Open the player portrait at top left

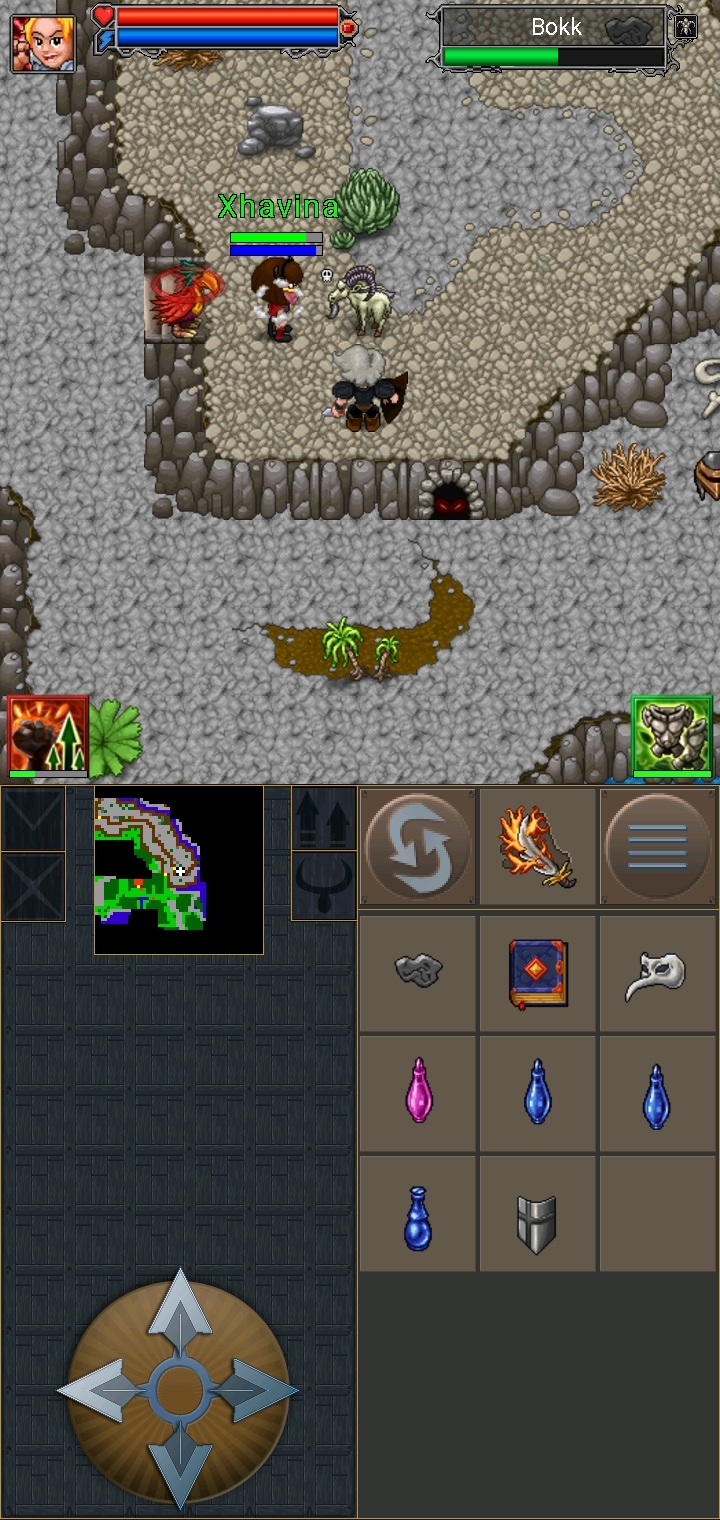tap(43, 43)
